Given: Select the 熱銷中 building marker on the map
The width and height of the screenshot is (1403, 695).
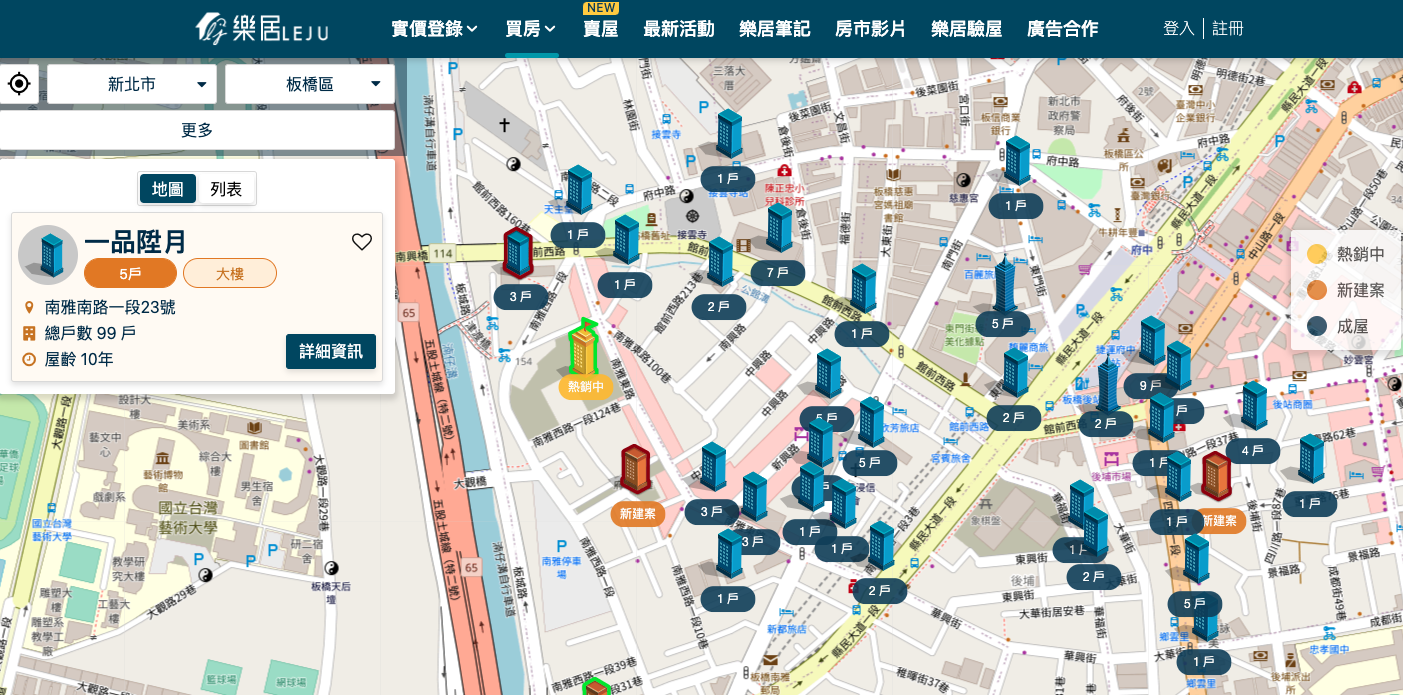Looking at the screenshot, I should (583, 352).
